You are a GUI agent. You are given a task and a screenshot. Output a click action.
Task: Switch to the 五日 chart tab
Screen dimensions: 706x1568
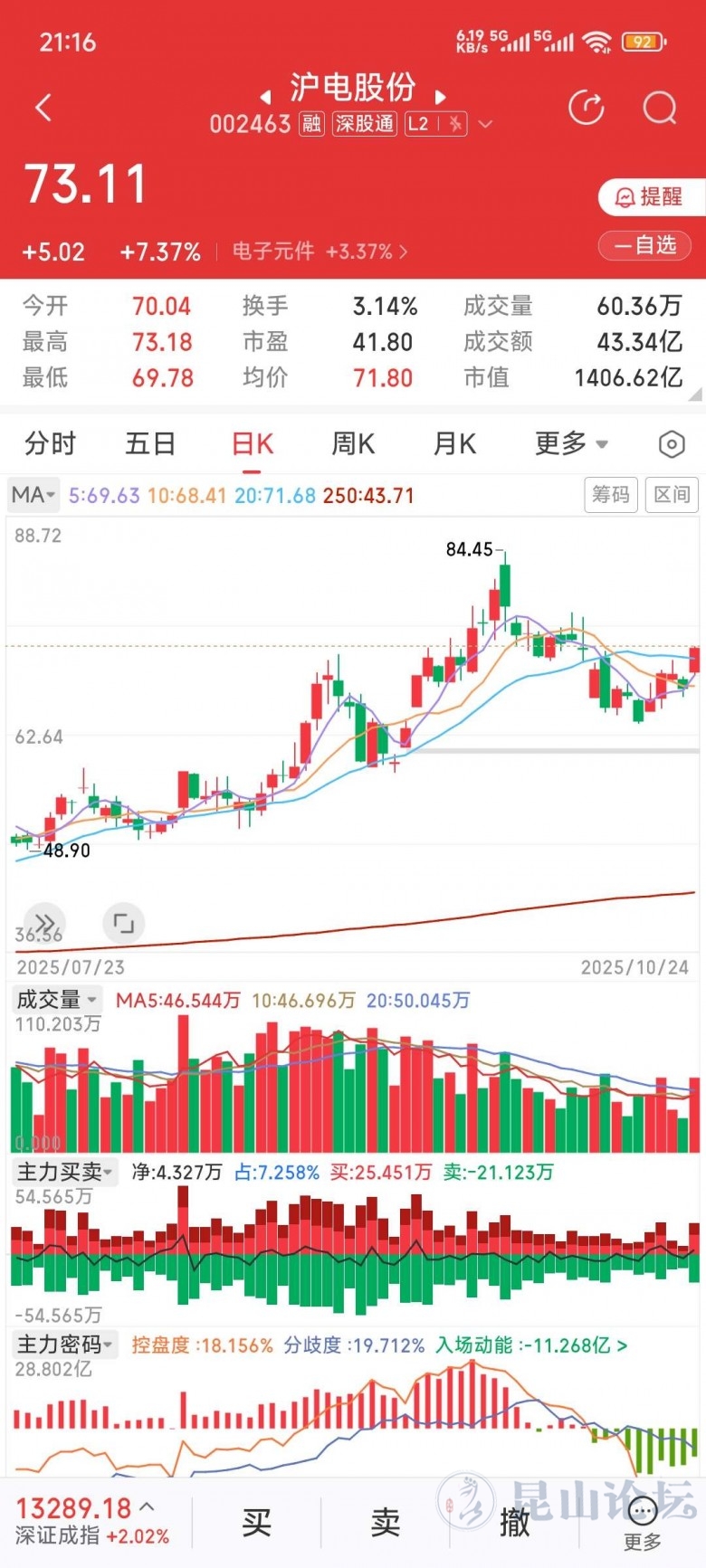click(150, 443)
